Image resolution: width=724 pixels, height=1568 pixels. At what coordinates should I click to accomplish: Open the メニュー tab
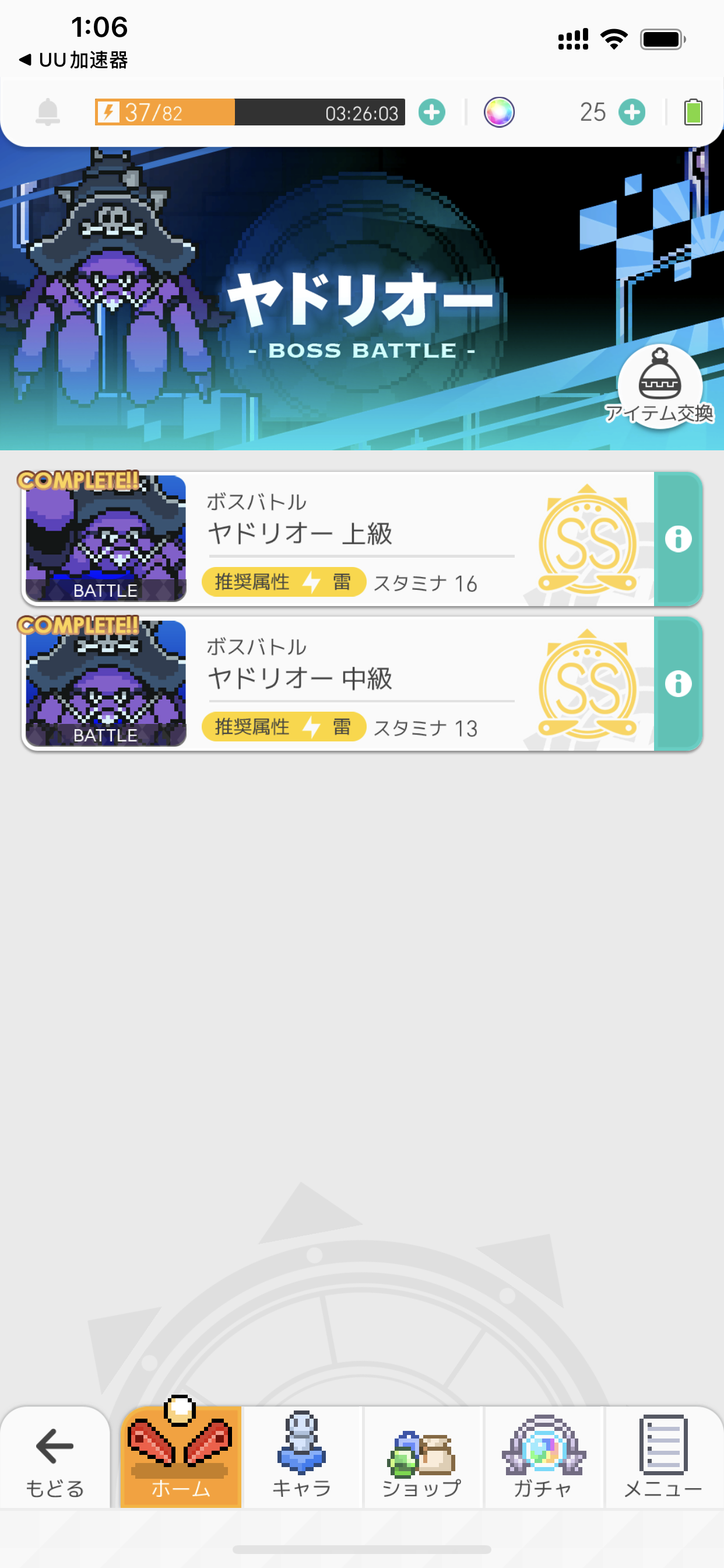tap(663, 1458)
